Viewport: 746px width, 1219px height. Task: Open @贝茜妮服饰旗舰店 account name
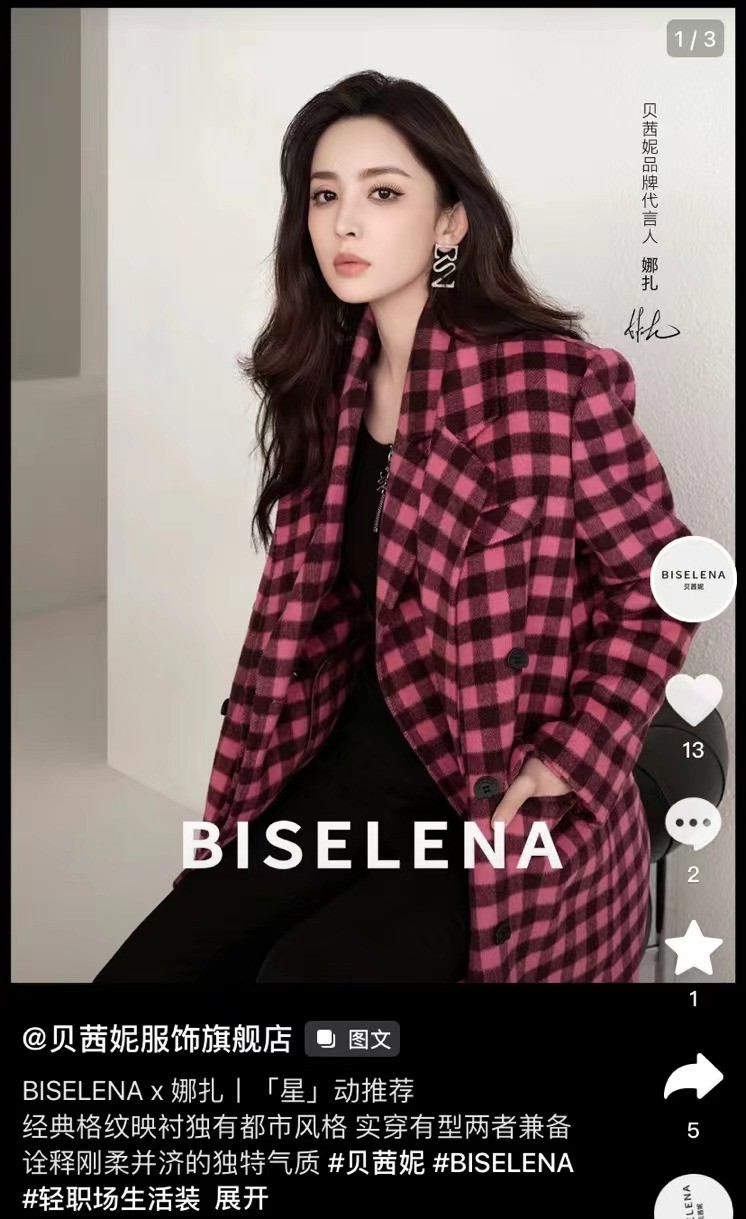pos(157,1039)
